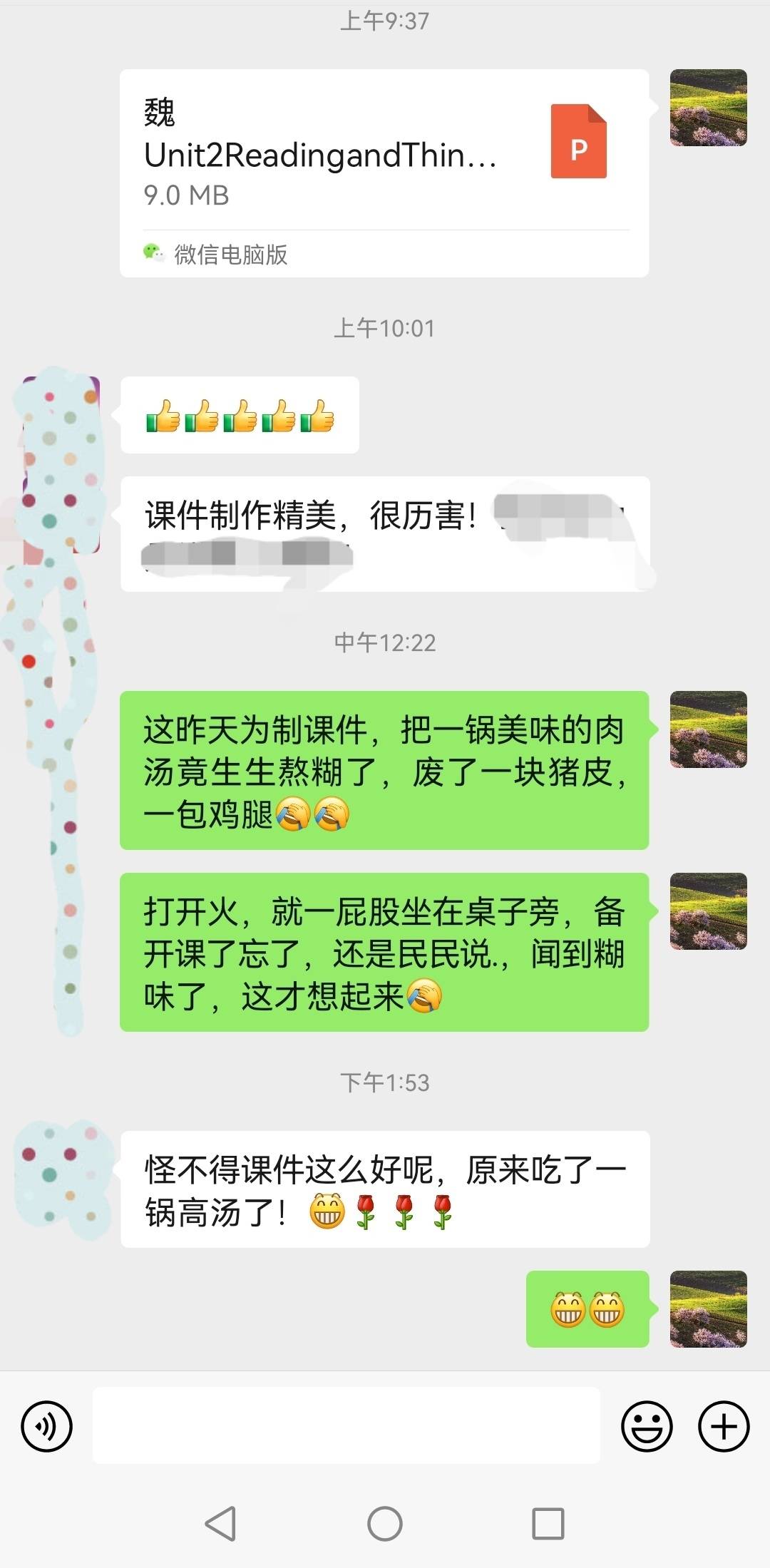
Task: Tap the 上午9:37 timestamp
Action: 385,21
